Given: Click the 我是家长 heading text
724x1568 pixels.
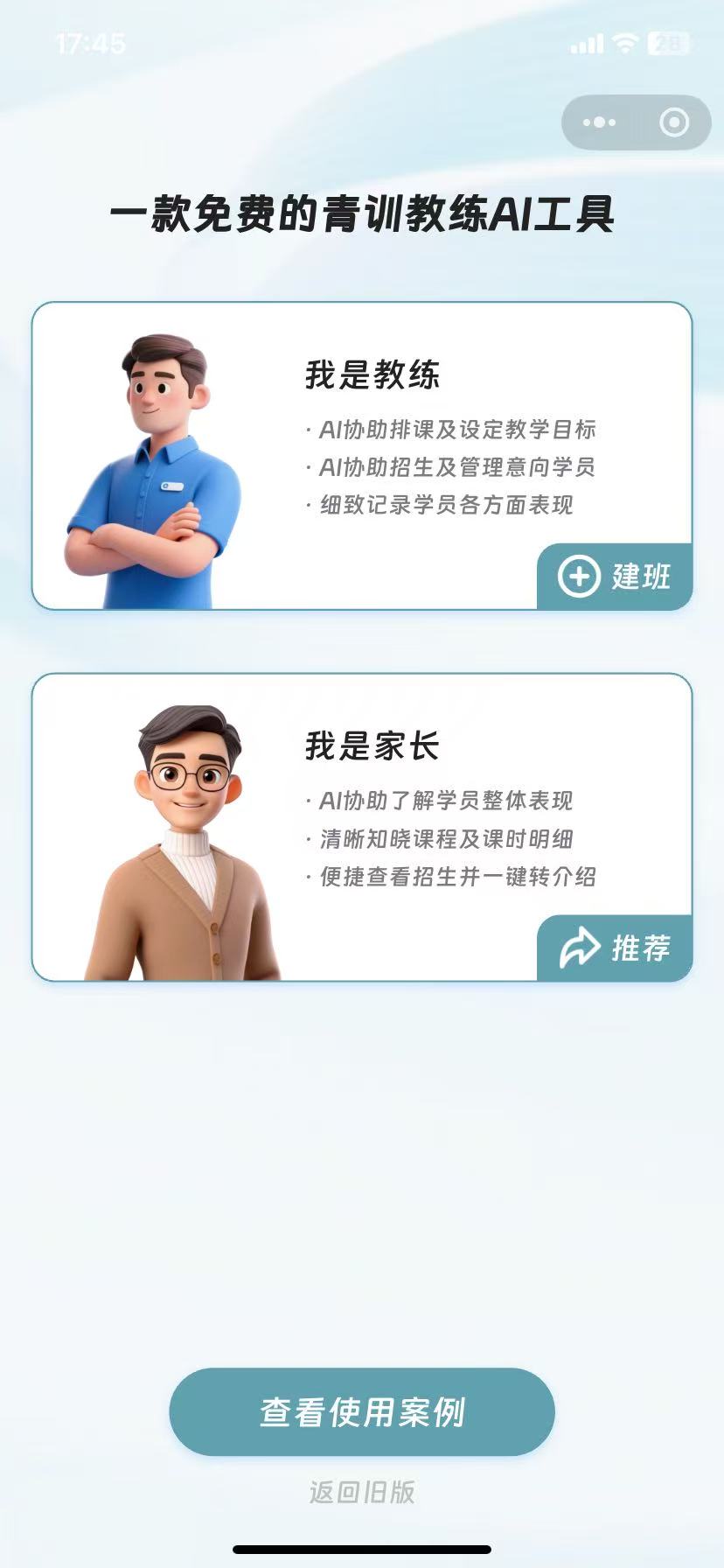Looking at the screenshot, I should click(x=374, y=745).
